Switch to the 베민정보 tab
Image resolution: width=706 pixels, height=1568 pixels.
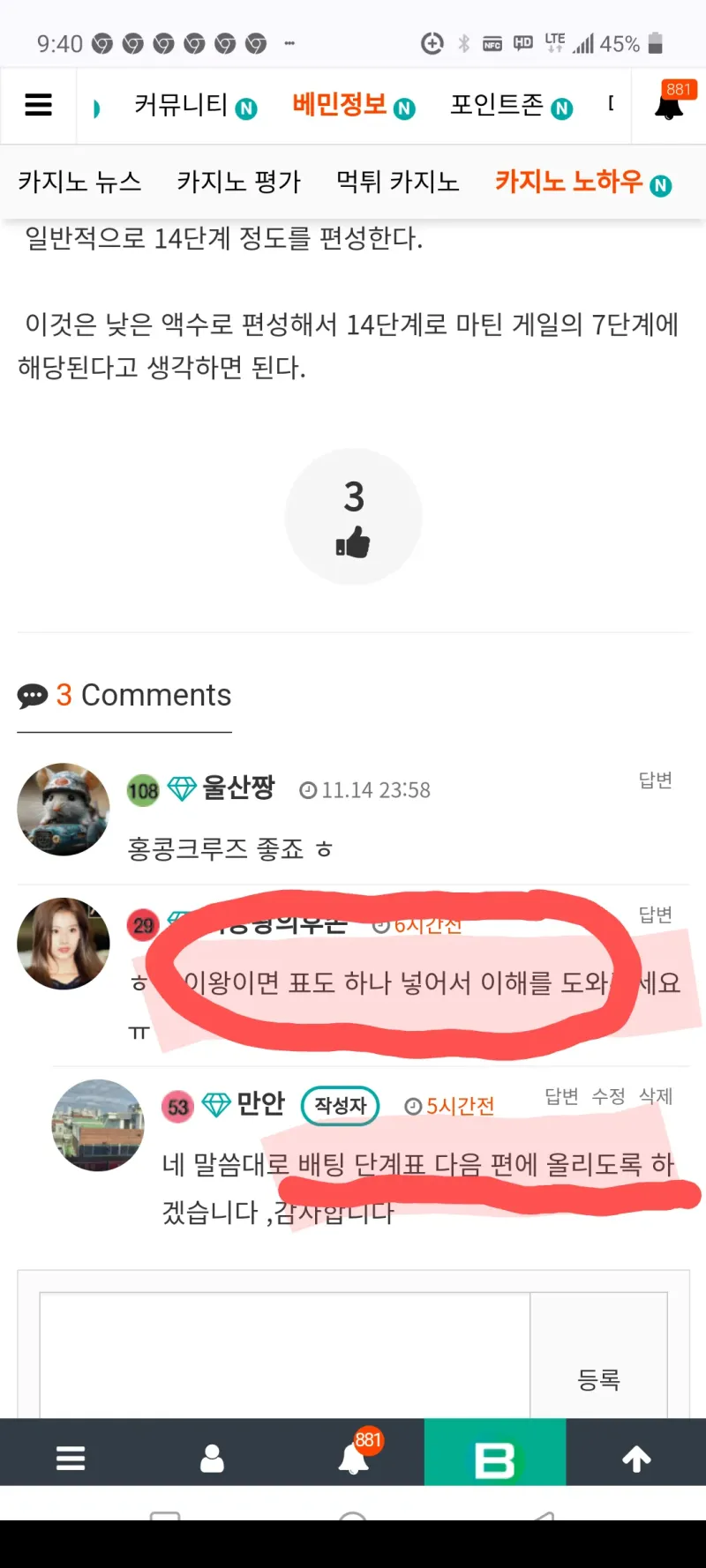(x=353, y=106)
